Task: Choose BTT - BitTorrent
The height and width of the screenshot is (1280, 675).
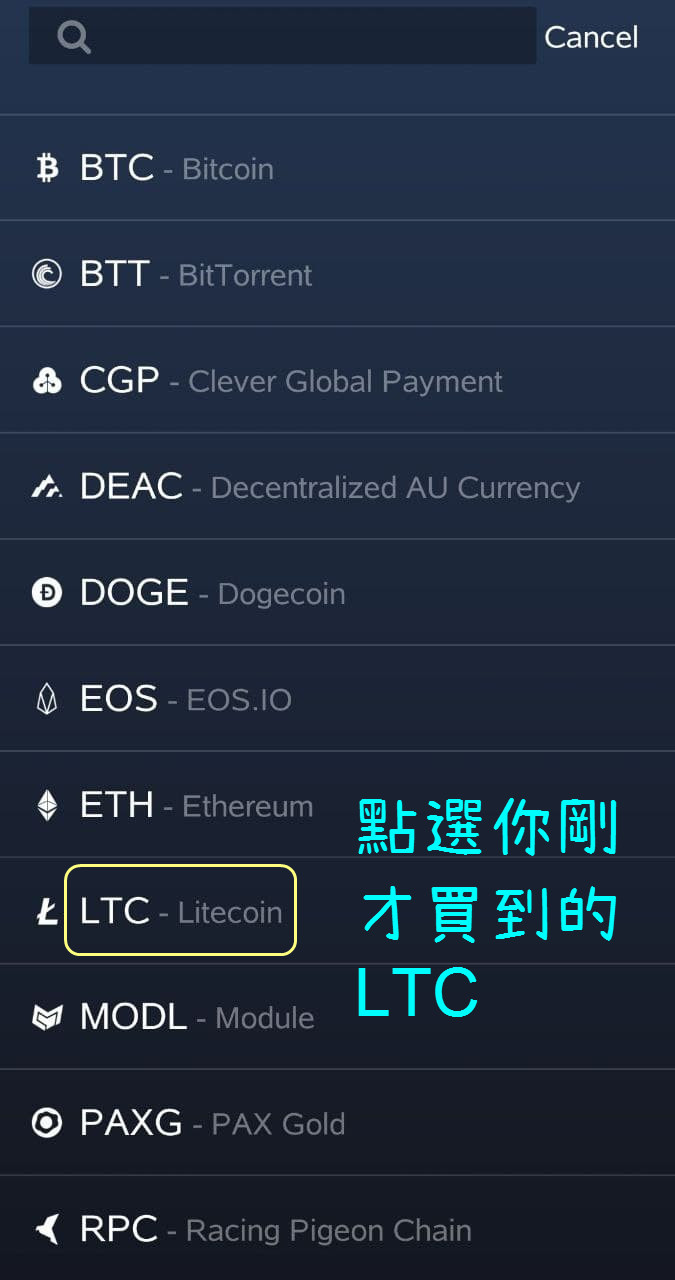Action: point(196,274)
